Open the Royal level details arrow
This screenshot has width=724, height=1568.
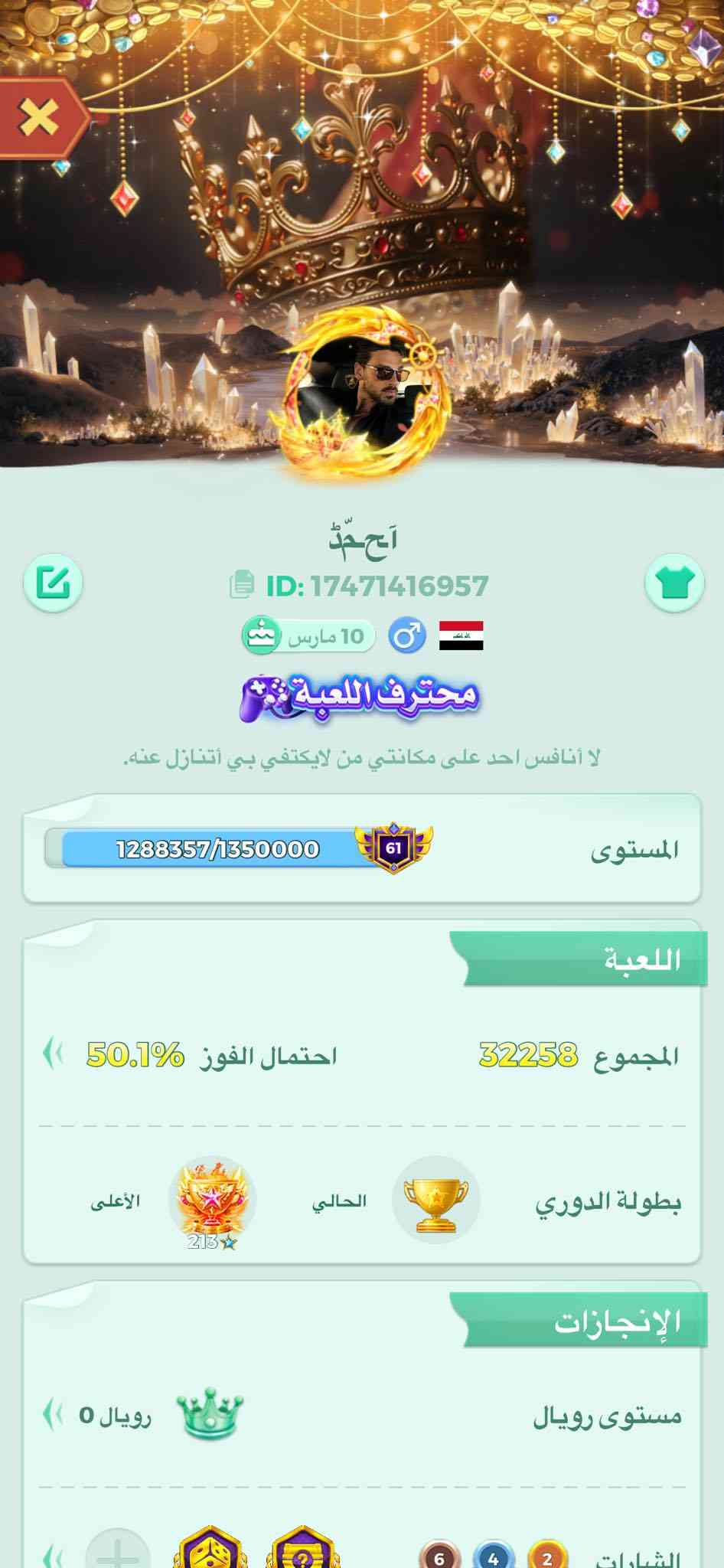[x=54, y=1414]
